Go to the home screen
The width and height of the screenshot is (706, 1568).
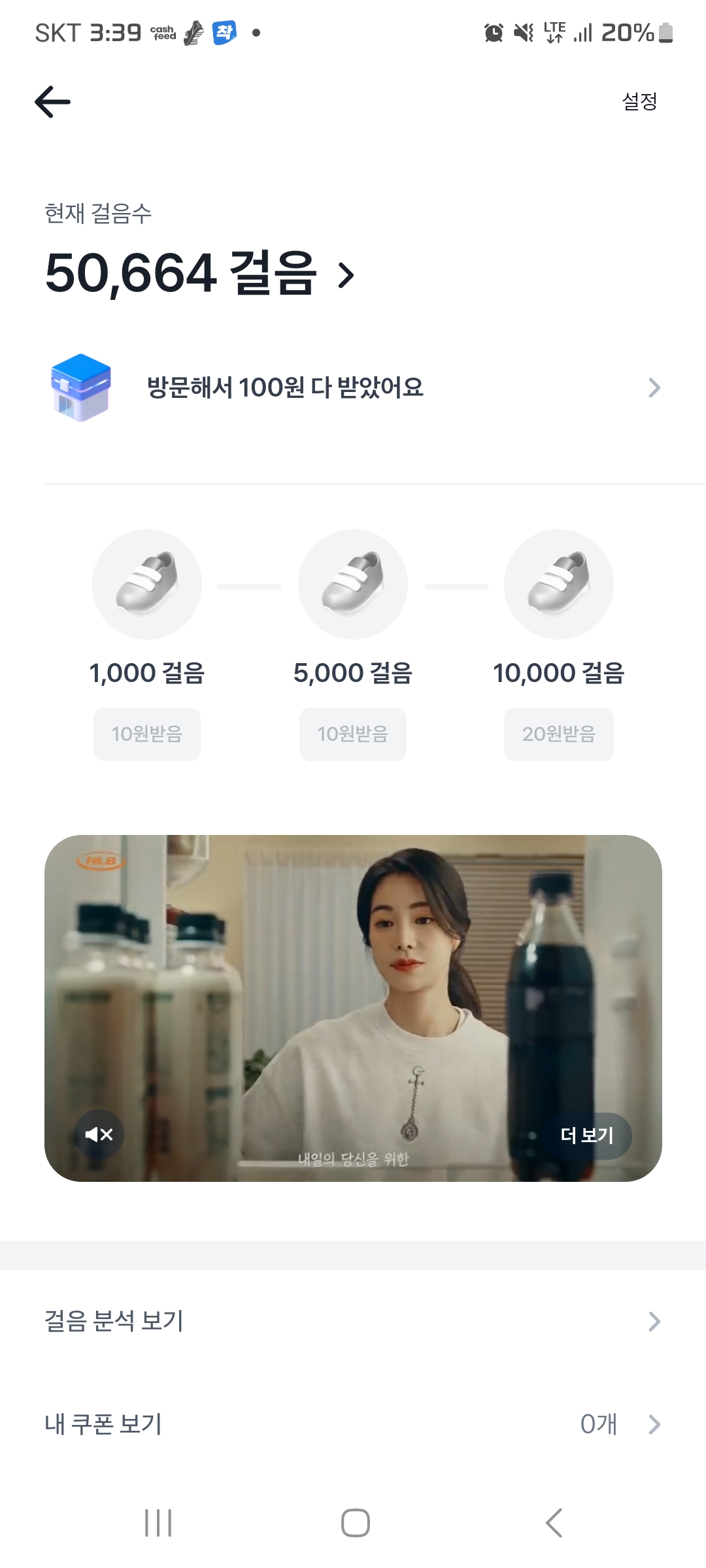(x=355, y=1523)
